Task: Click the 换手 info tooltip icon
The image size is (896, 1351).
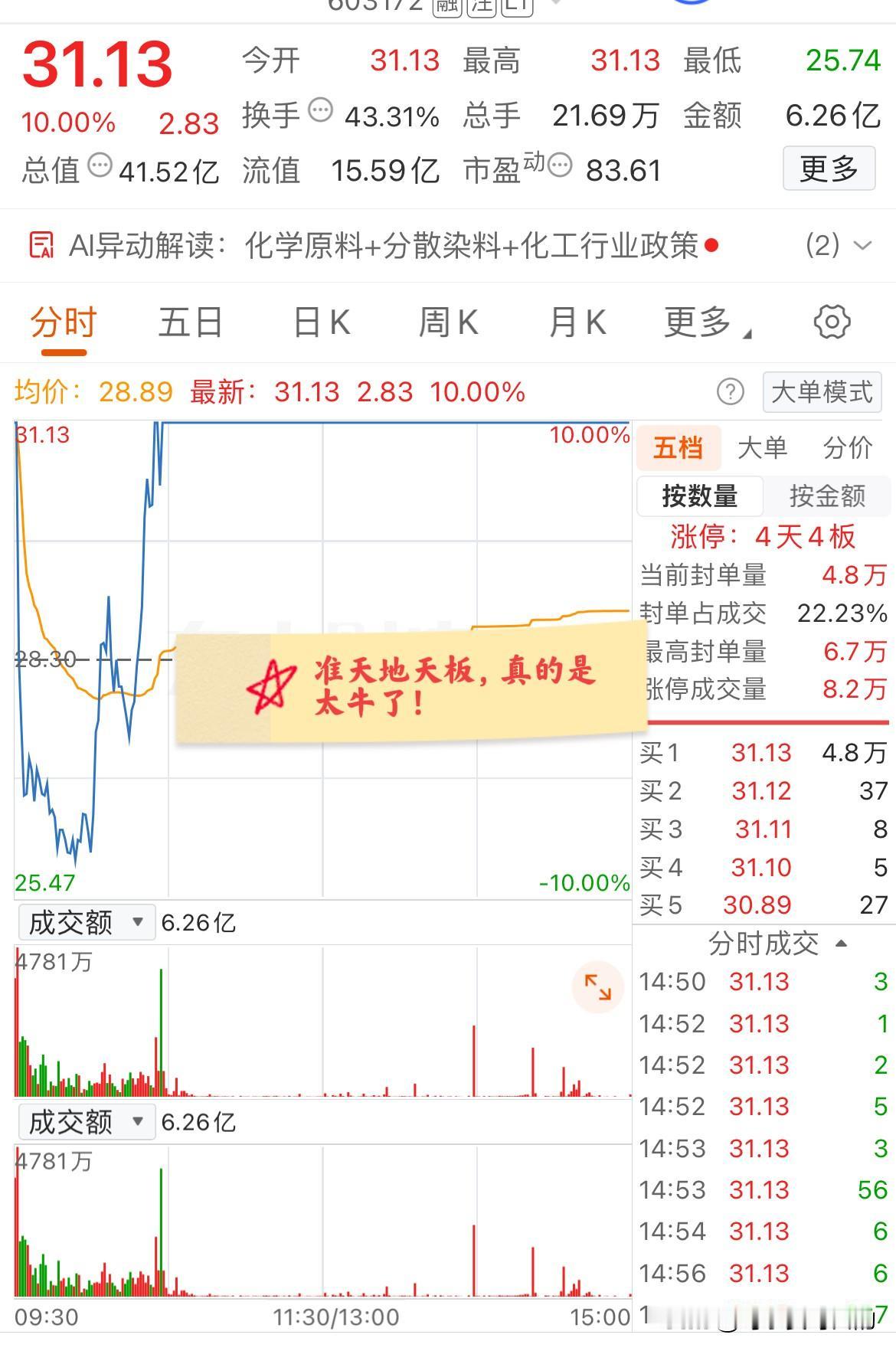Action: [x=319, y=112]
